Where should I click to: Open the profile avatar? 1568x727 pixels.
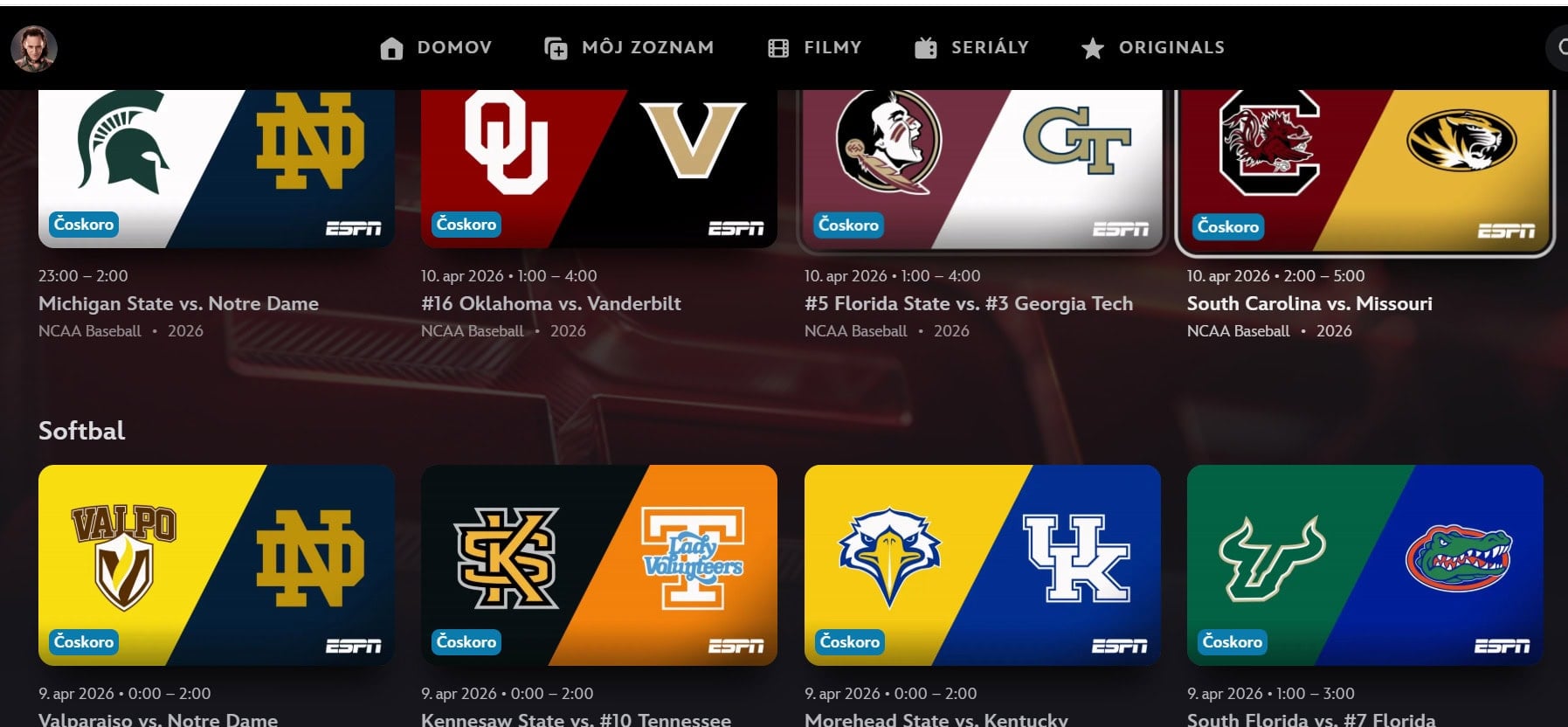[x=34, y=48]
